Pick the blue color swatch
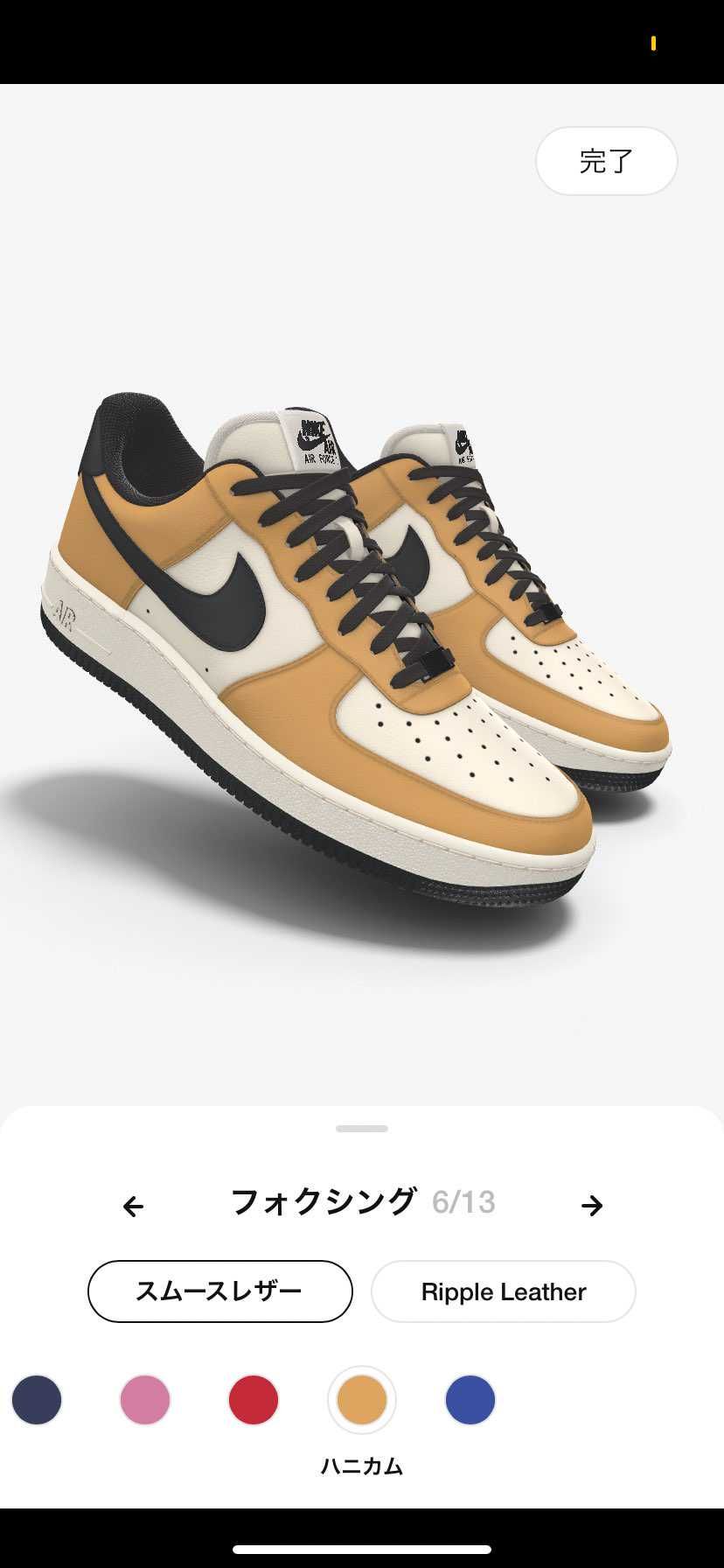This screenshot has width=724, height=1568. [470, 1400]
